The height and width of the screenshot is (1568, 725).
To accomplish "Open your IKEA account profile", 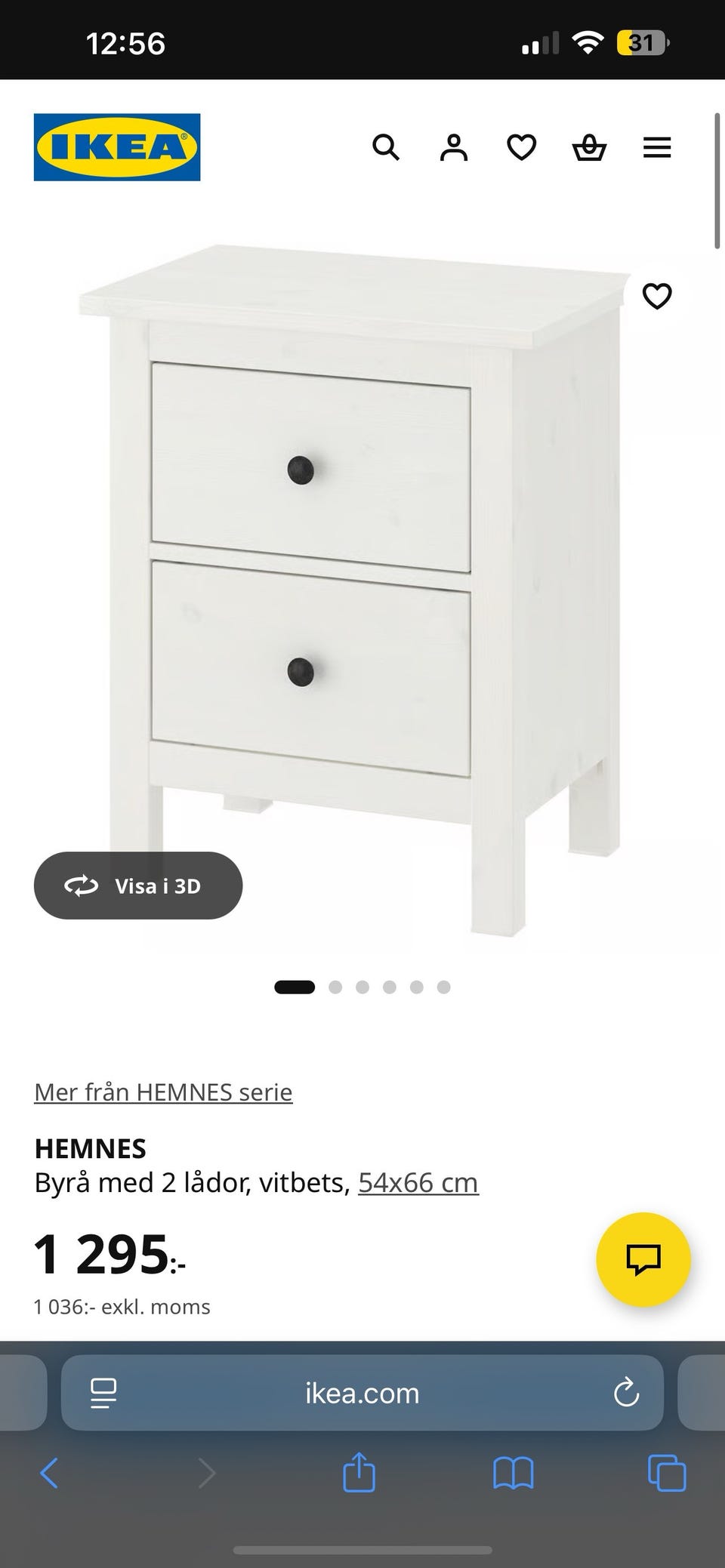I will pos(454,147).
